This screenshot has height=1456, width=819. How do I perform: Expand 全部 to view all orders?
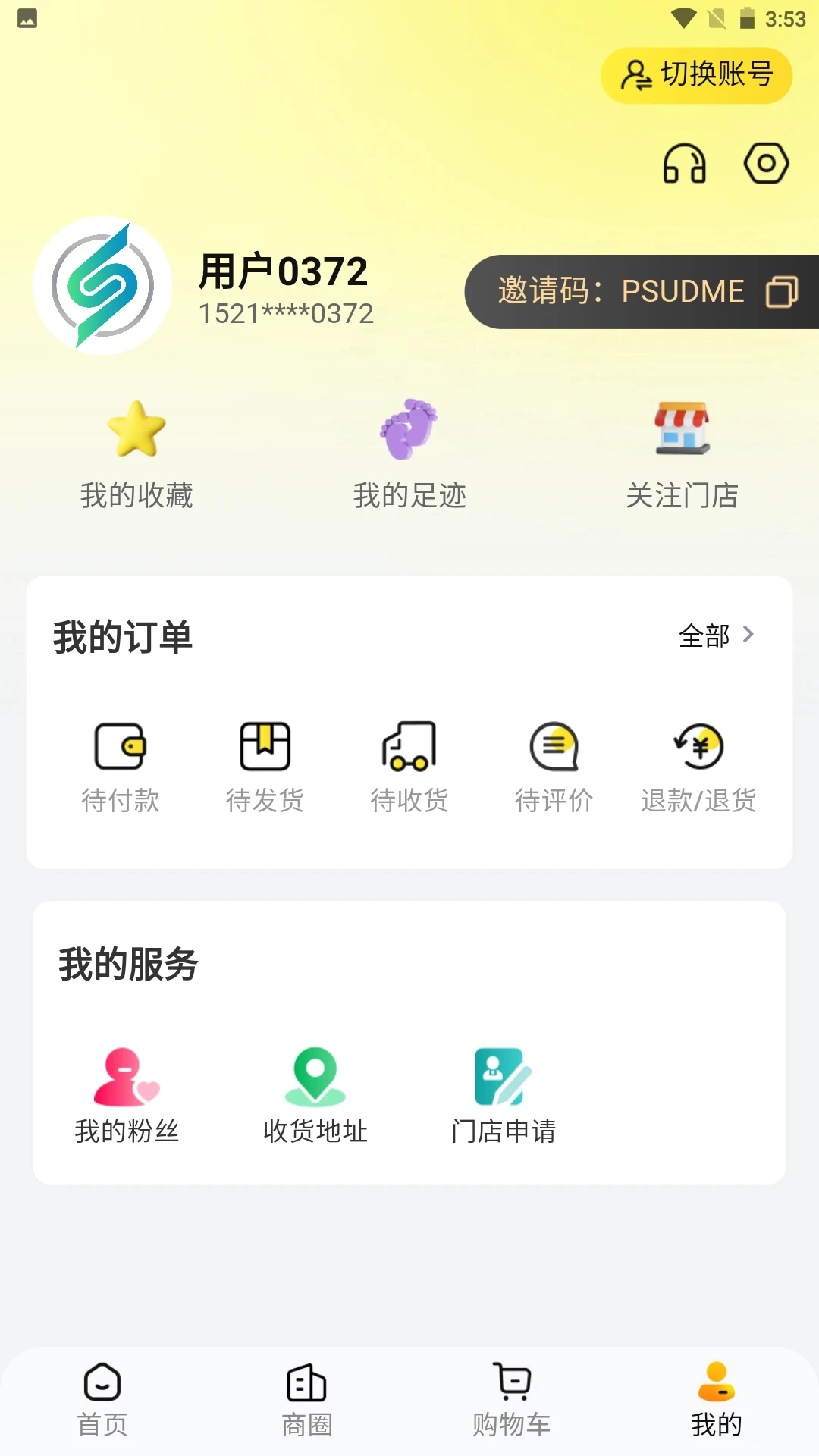(x=717, y=635)
